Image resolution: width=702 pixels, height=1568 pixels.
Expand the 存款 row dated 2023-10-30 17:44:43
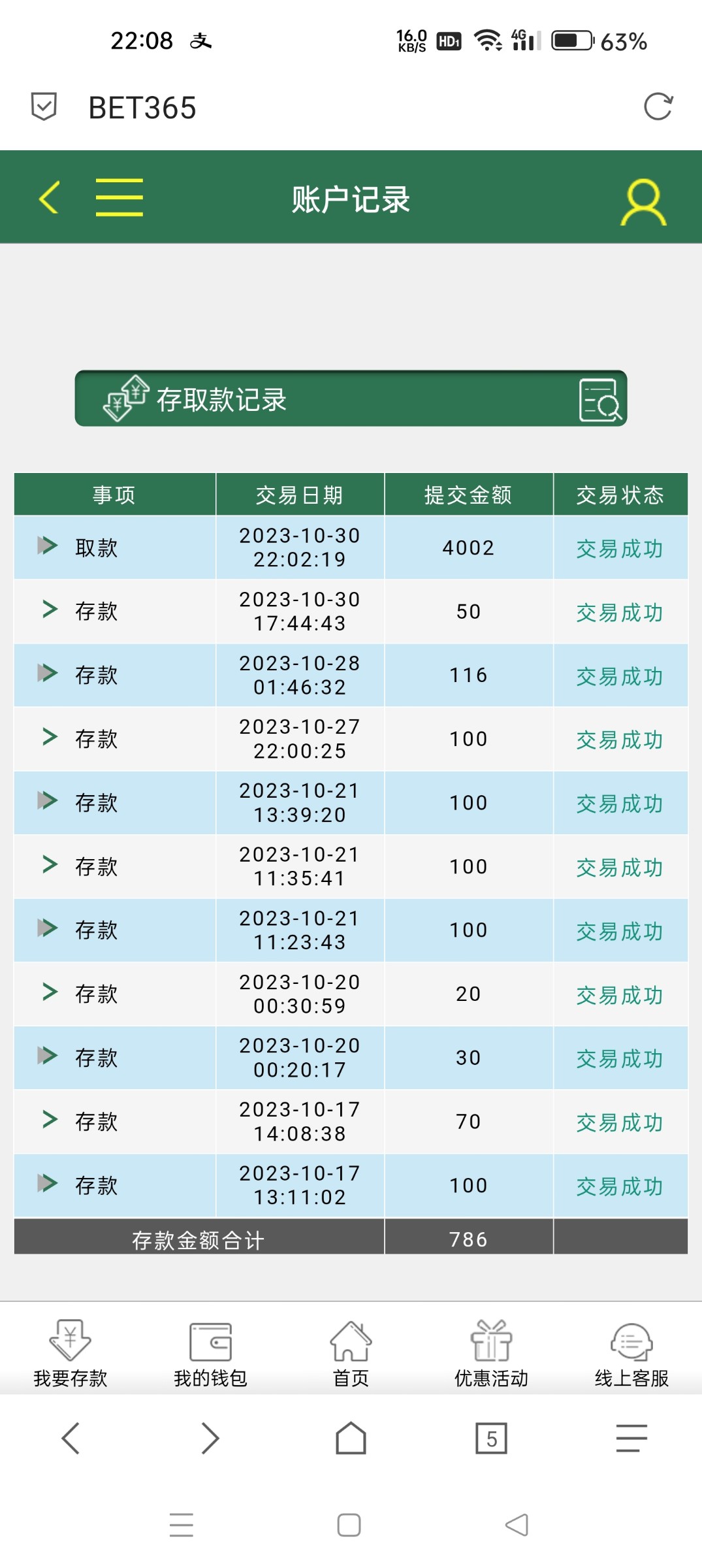49,610
